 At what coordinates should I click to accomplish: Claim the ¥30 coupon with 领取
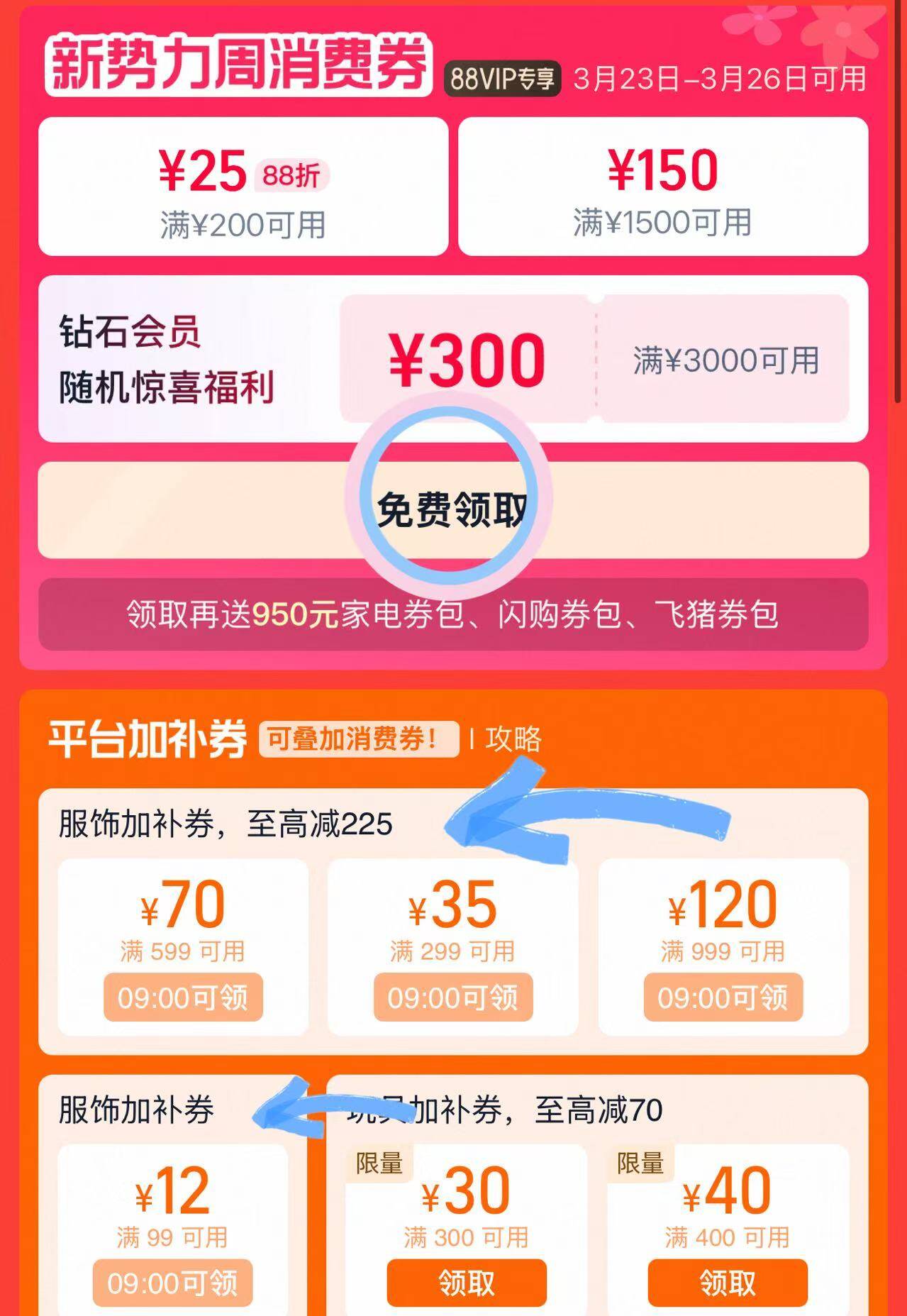(x=467, y=1283)
